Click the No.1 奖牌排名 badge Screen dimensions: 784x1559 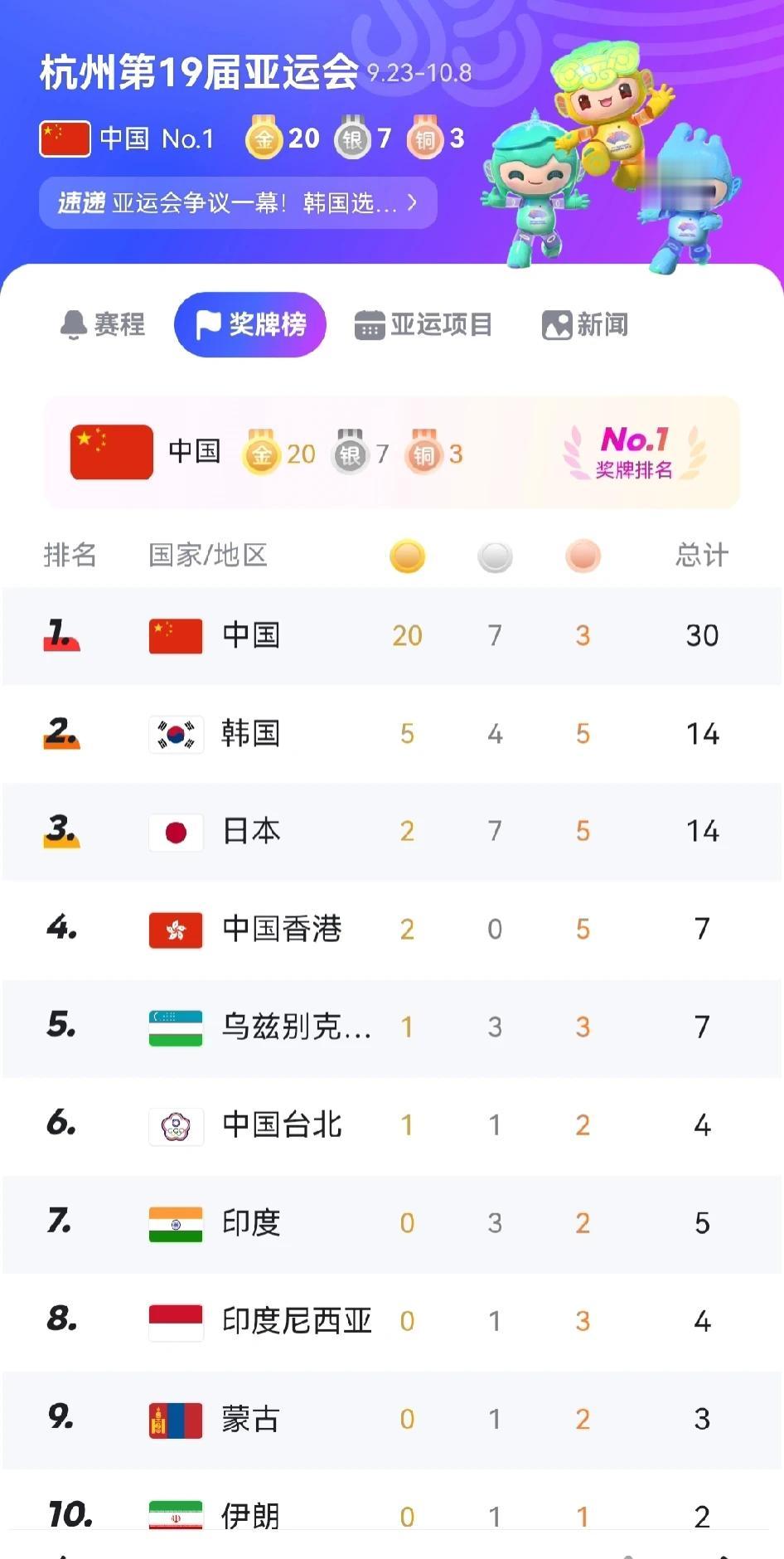[638, 453]
